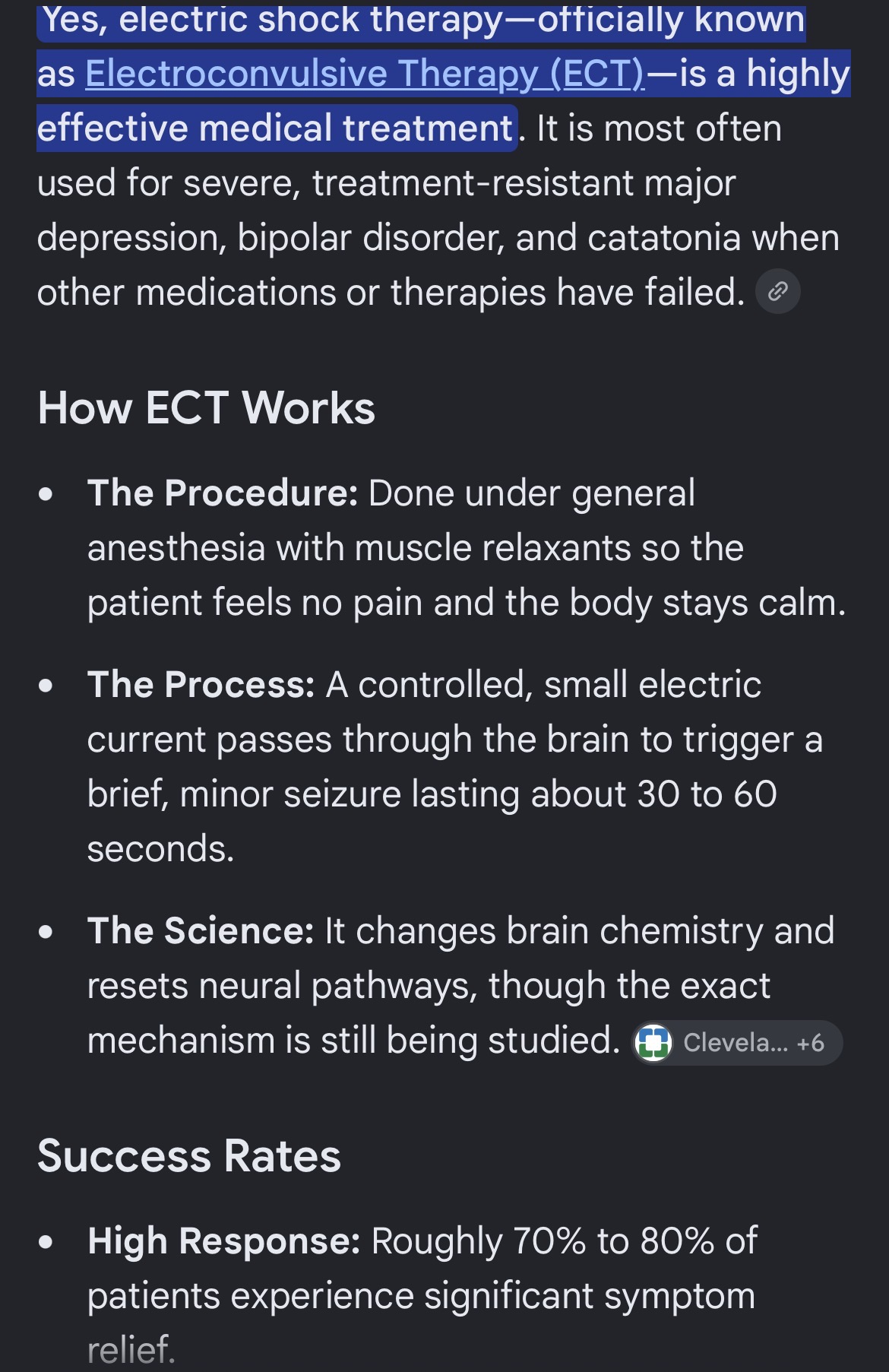Image resolution: width=889 pixels, height=1372 pixels.
Task: Open the Cleveland Clinic +6 sources chip
Action: [x=737, y=1042]
